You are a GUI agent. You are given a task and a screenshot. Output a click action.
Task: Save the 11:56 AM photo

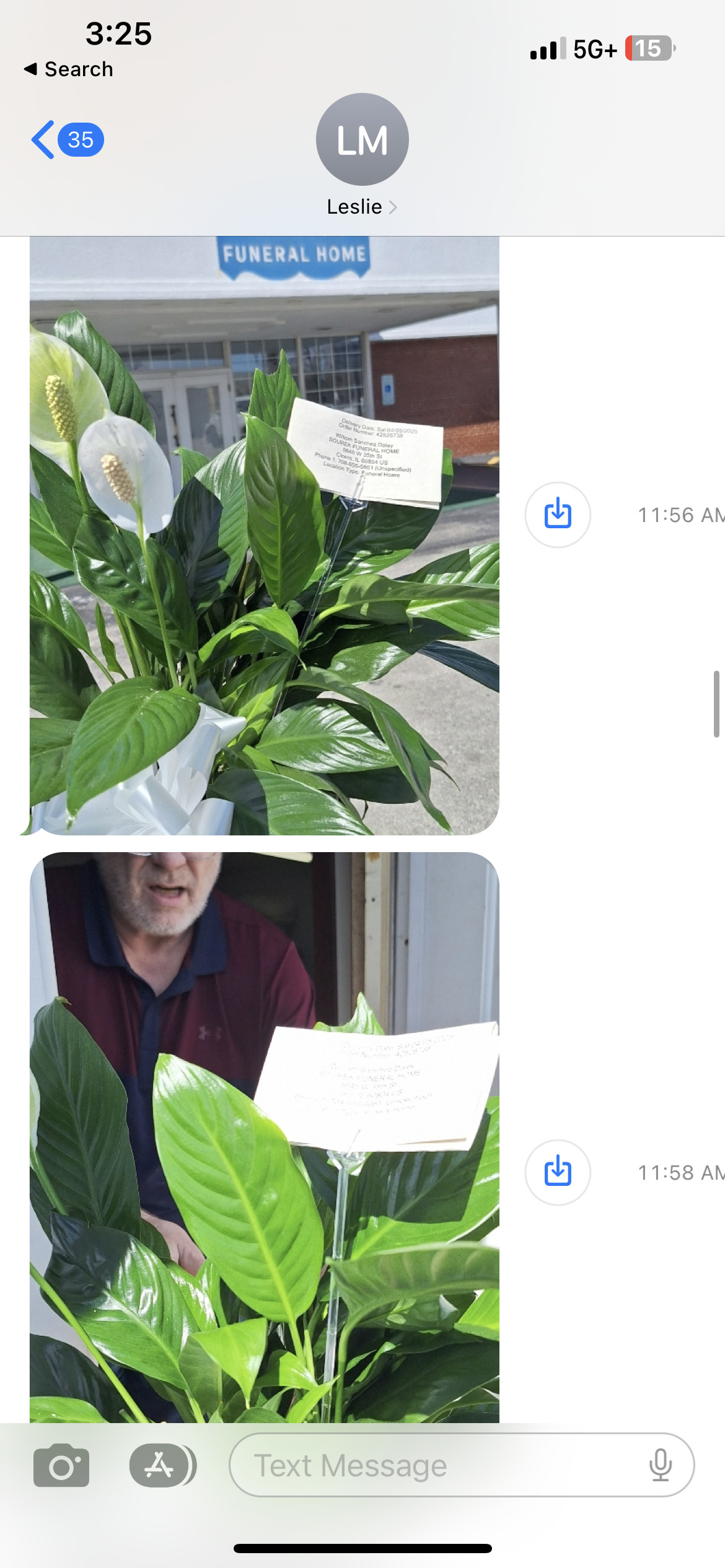(x=558, y=515)
